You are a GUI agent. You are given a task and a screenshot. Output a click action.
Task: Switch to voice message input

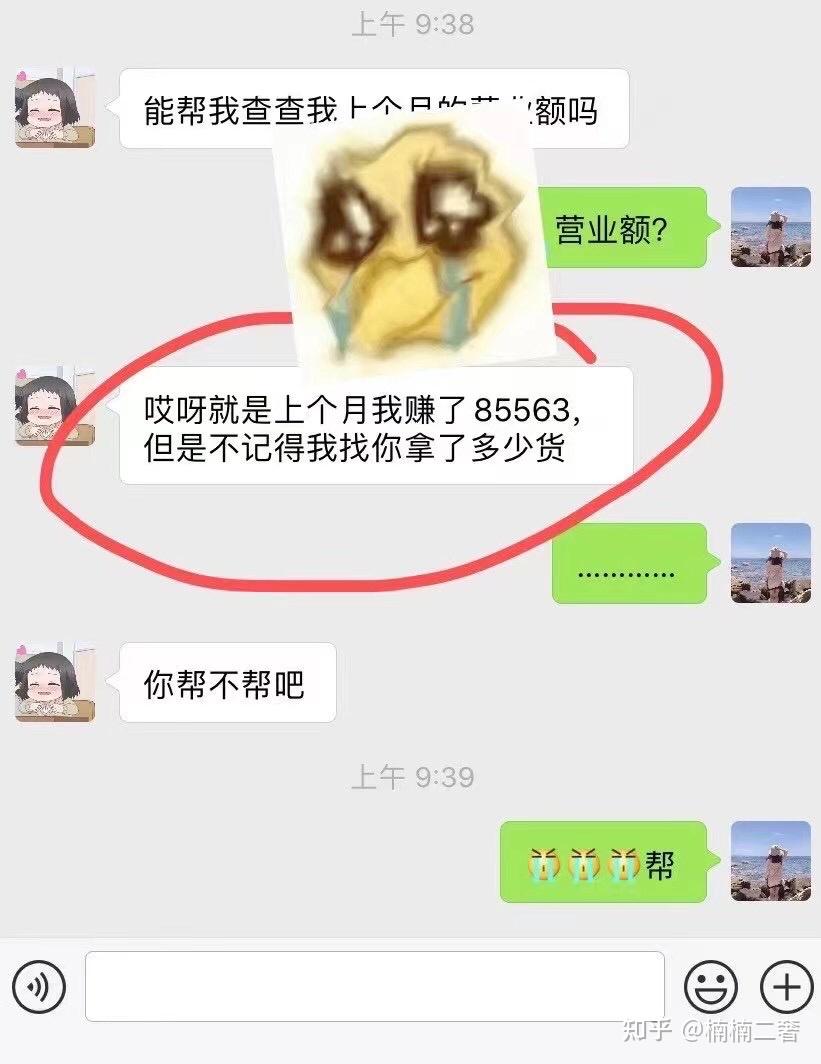[40, 988]
